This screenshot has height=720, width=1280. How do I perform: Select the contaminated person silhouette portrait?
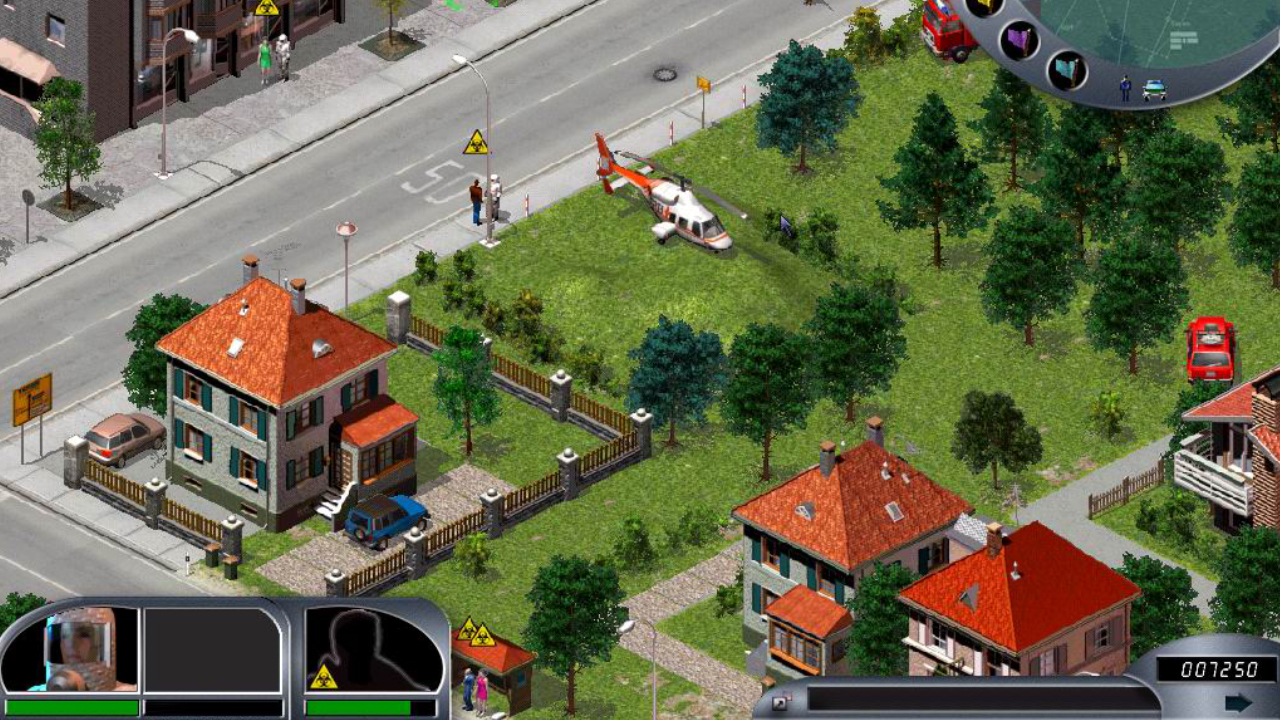[373, 649]
